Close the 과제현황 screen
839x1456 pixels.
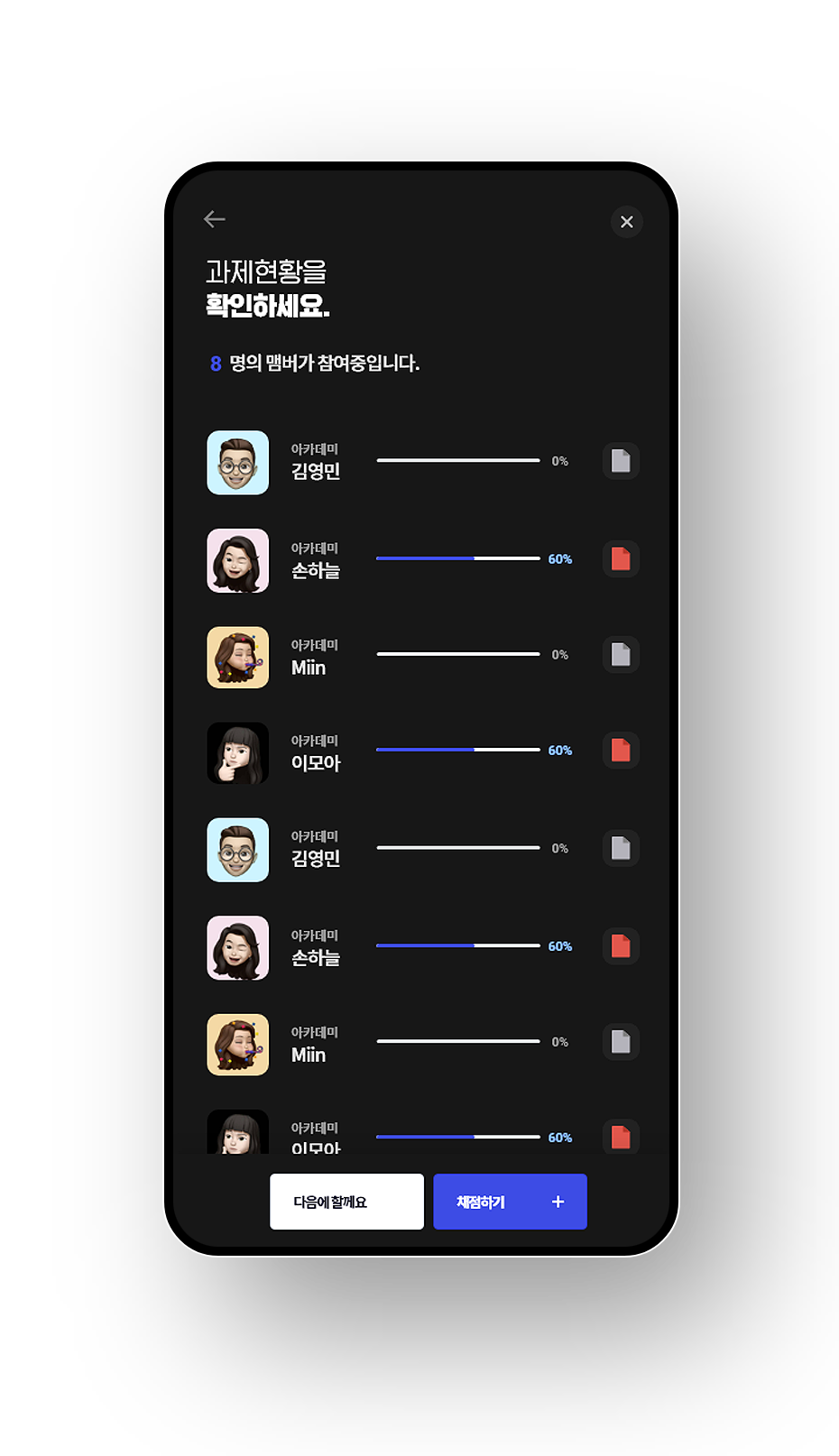click(x=627, y=222)
